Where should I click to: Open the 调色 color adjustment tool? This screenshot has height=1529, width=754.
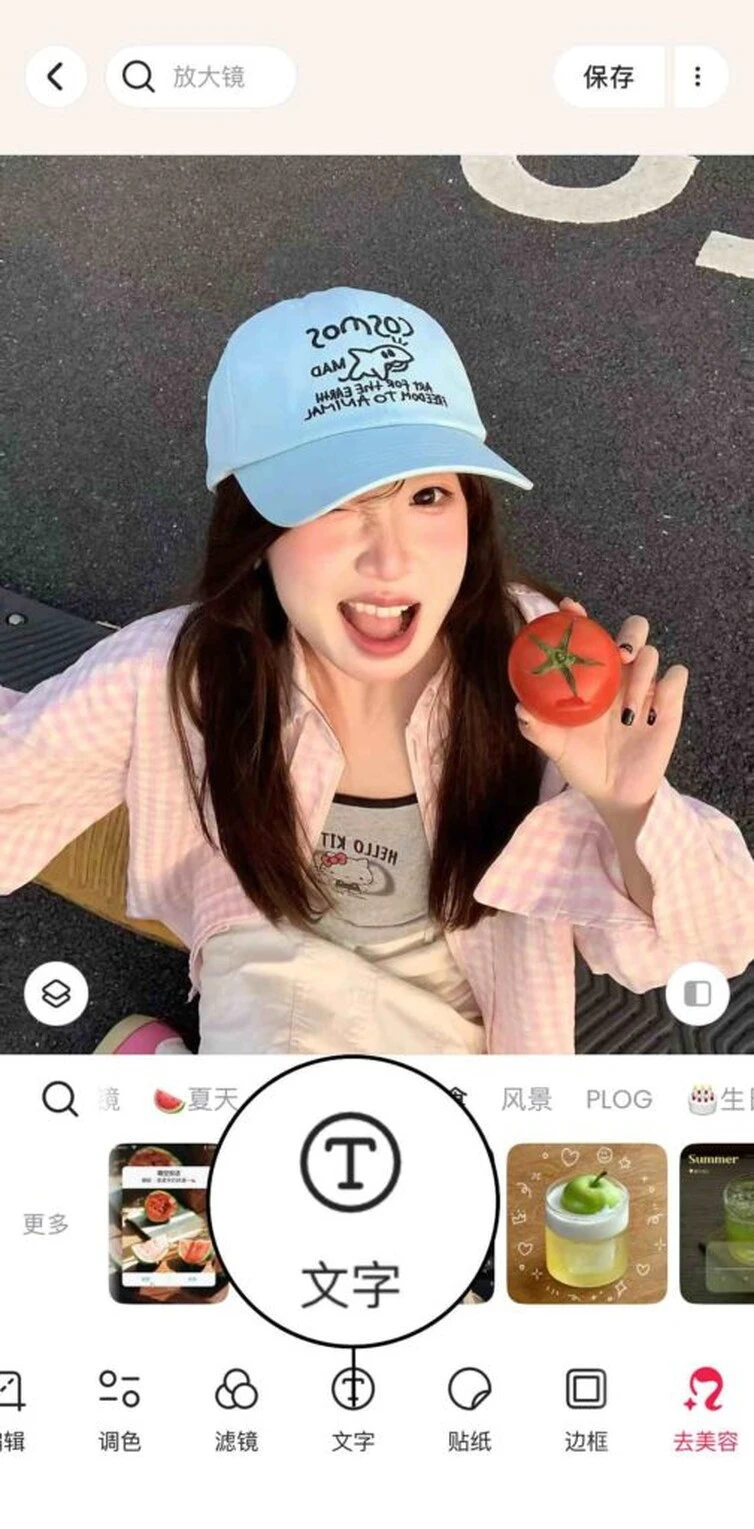[119, 1410]
